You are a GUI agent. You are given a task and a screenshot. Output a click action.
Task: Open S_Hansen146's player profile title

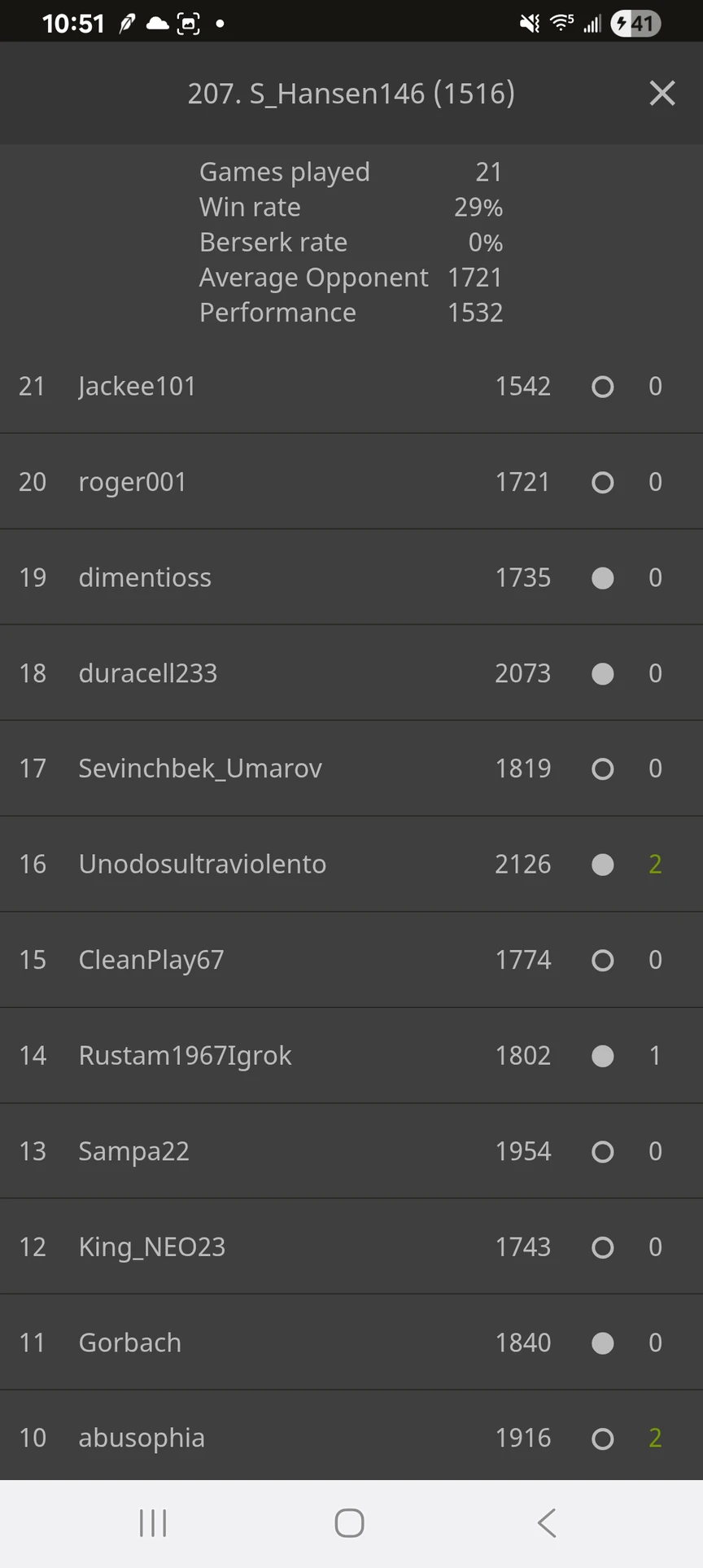350,93
